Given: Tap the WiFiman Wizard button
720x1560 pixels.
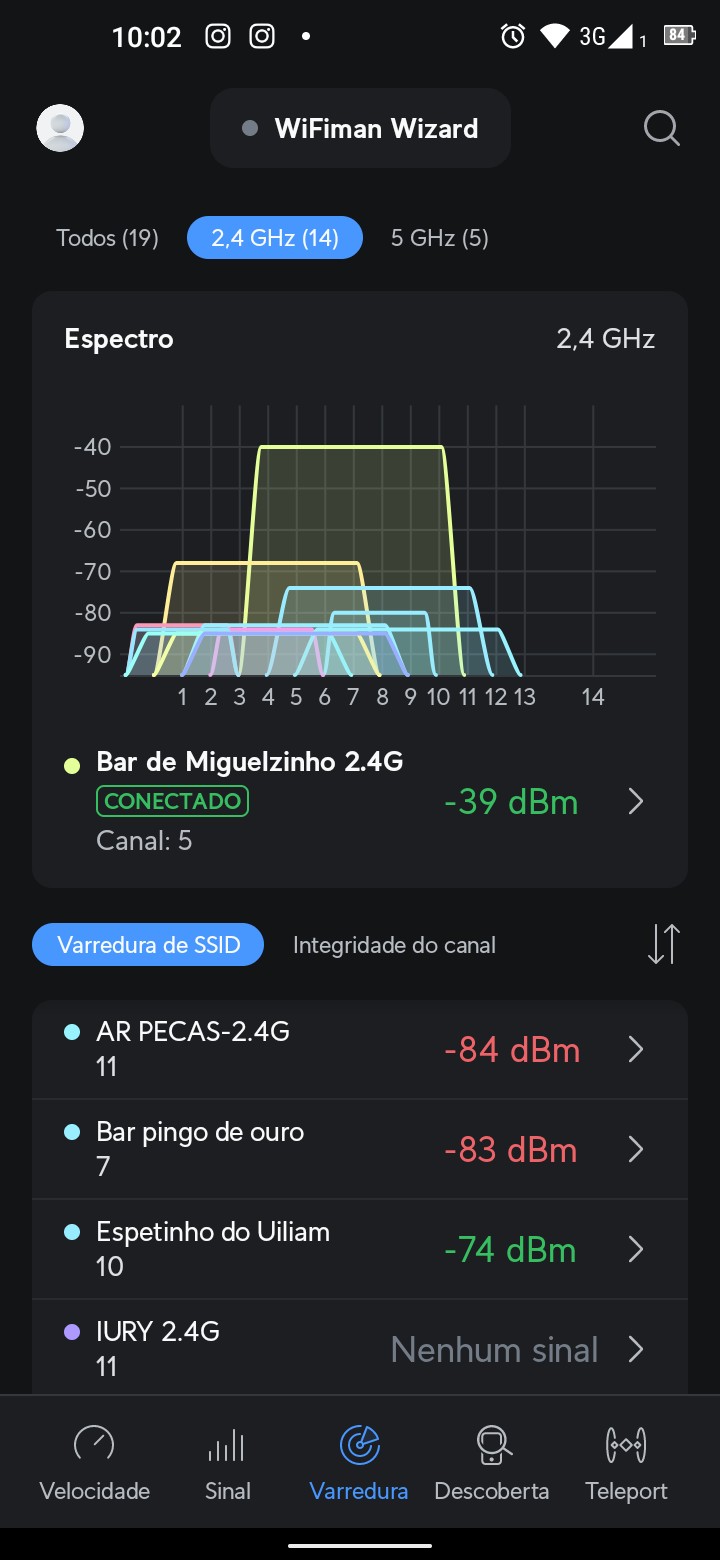Looking at the screenshot, I should (360, 128).
